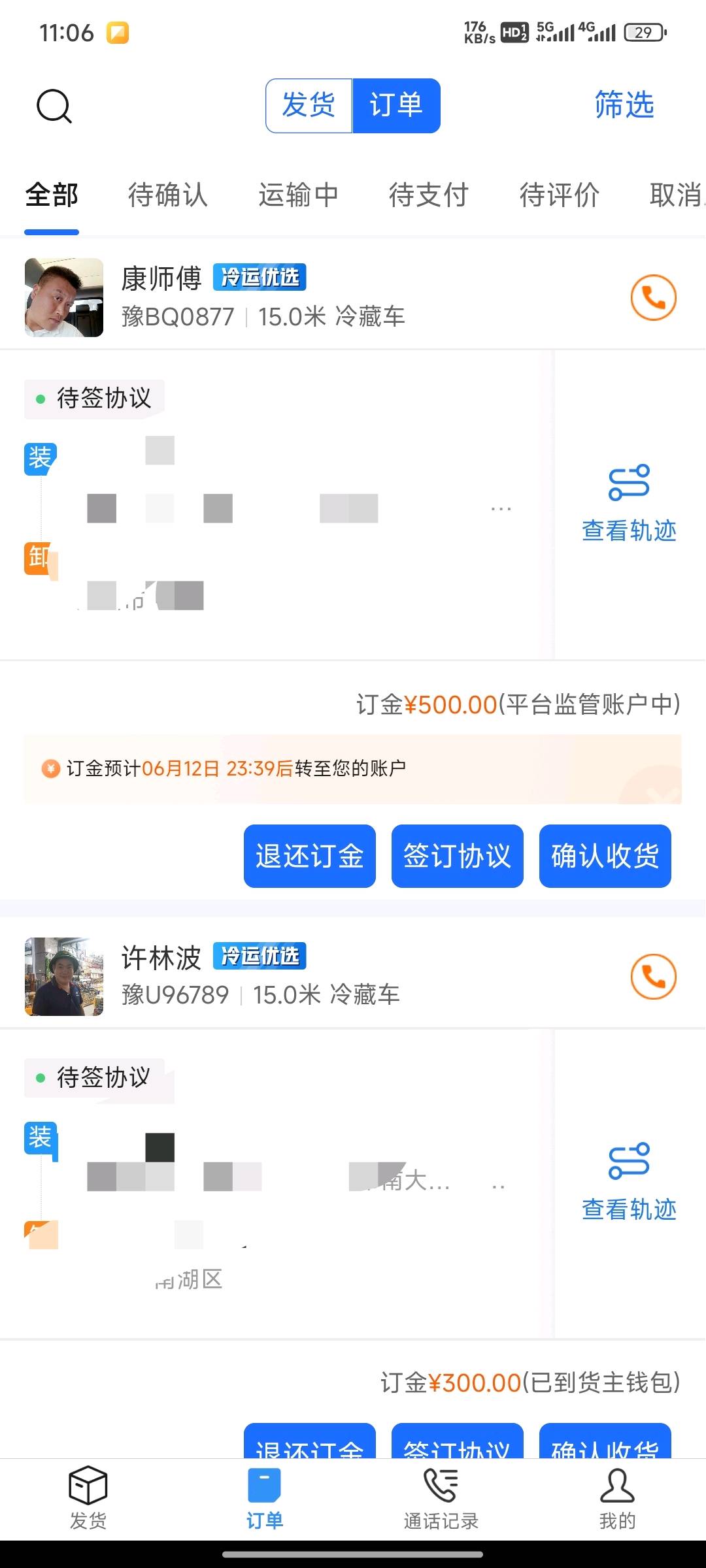View 查看轨迹 for 许林波's order
The image size is (706, 1568).
pos(629,1183)
